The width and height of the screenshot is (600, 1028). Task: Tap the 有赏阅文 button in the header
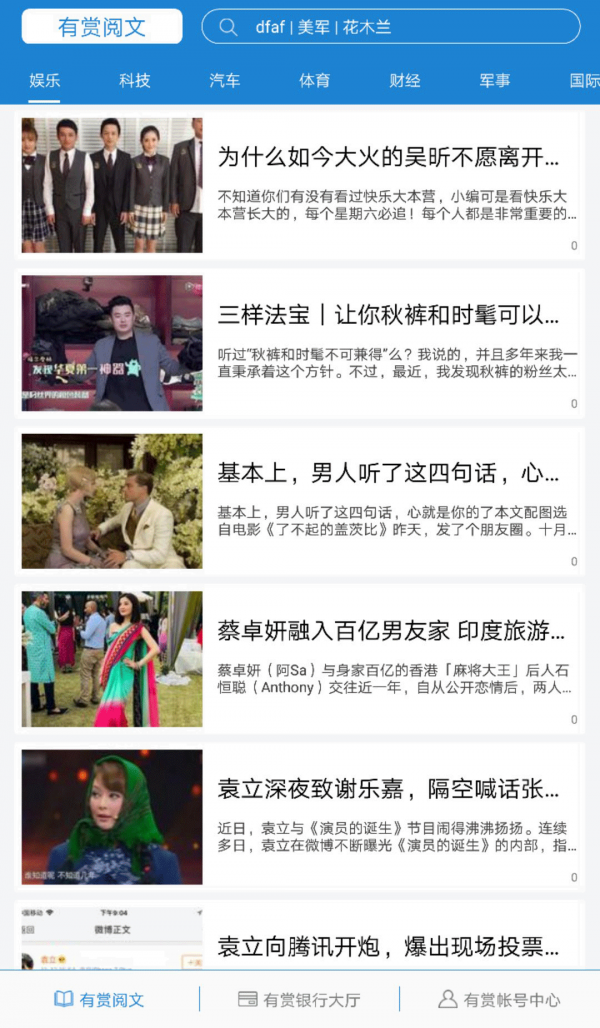(x=102, y=27)
